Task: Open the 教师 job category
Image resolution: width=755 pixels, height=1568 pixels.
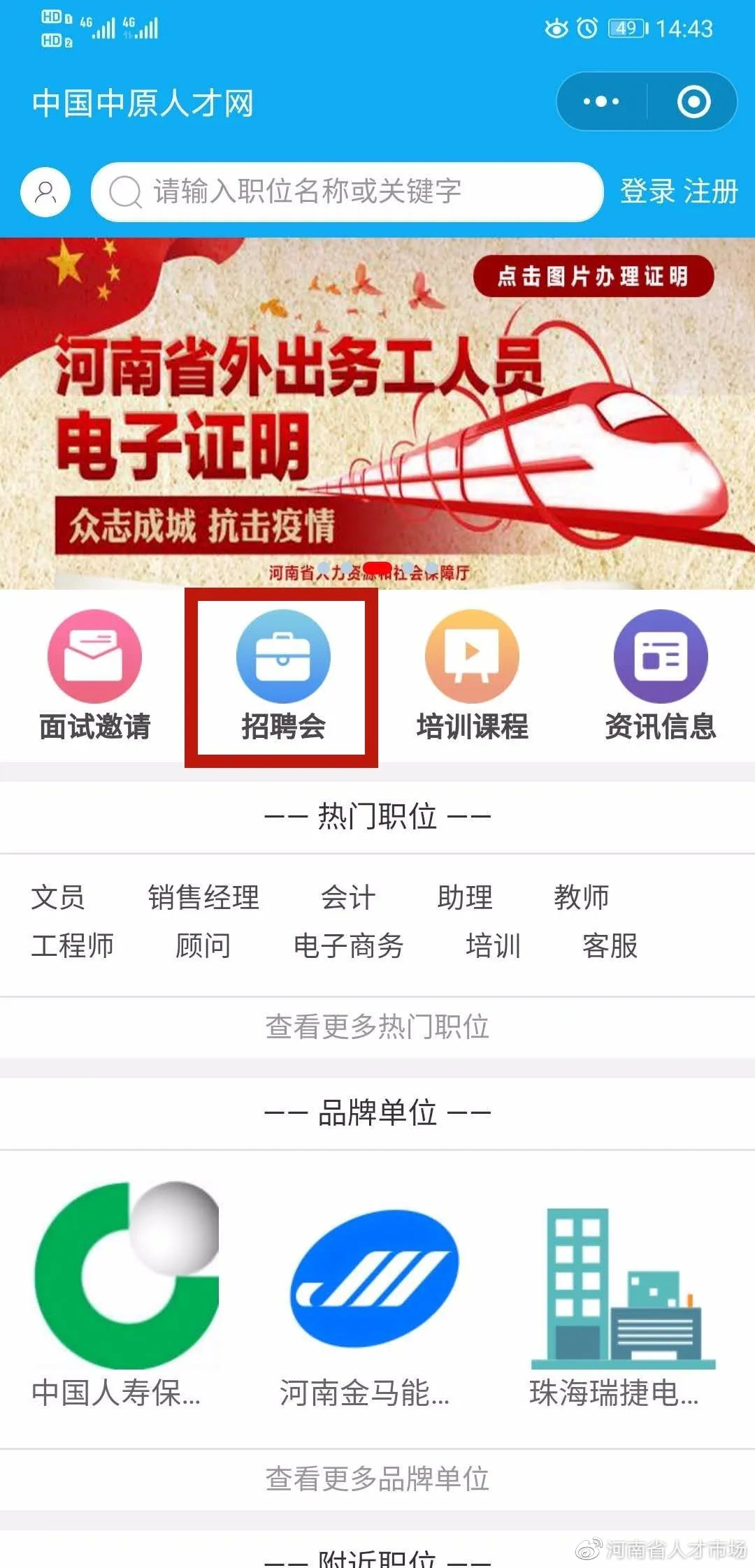Action: coord(582,899)
